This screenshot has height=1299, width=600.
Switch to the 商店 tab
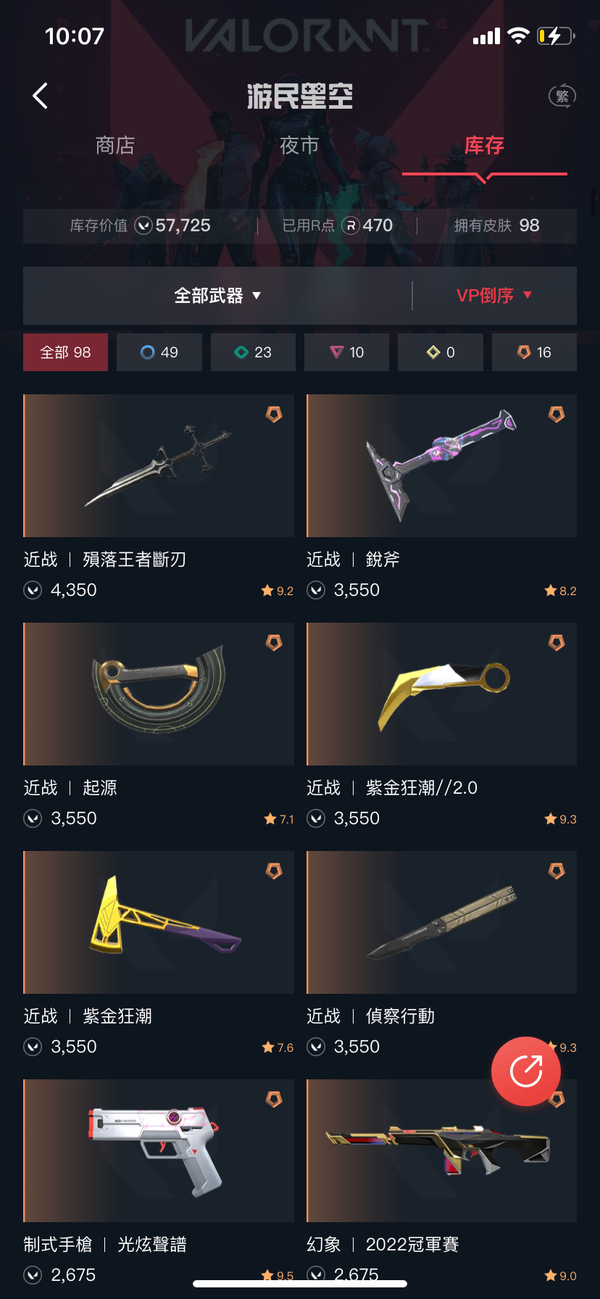[x=115, y=146]
